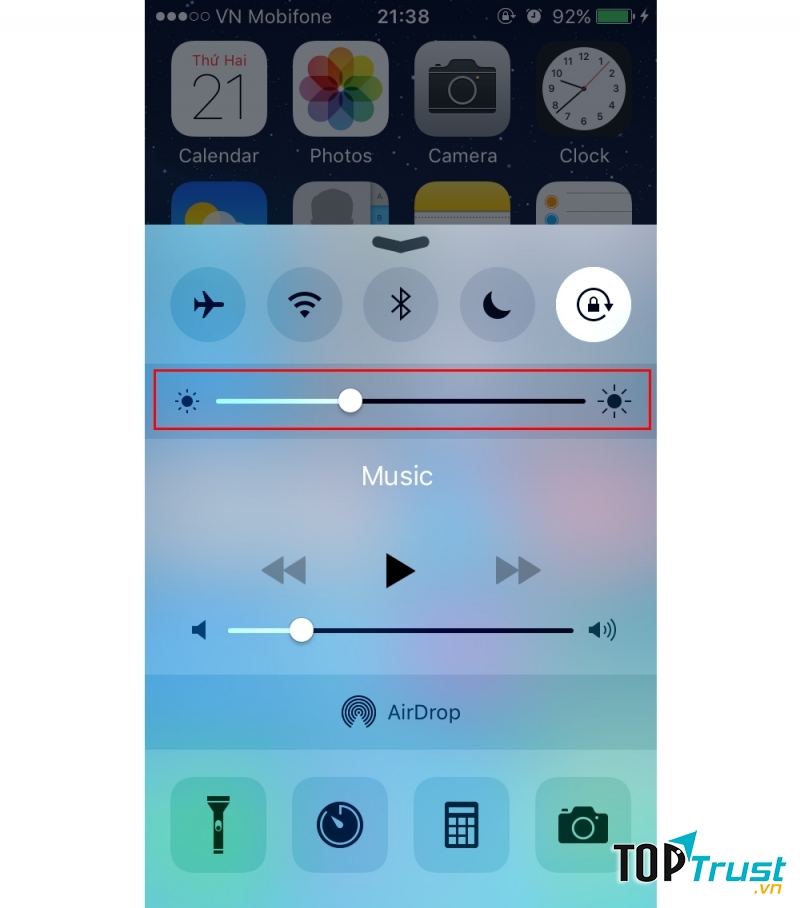Turn on the flashlight
The image size is (800, 908).
coord(218,825)
